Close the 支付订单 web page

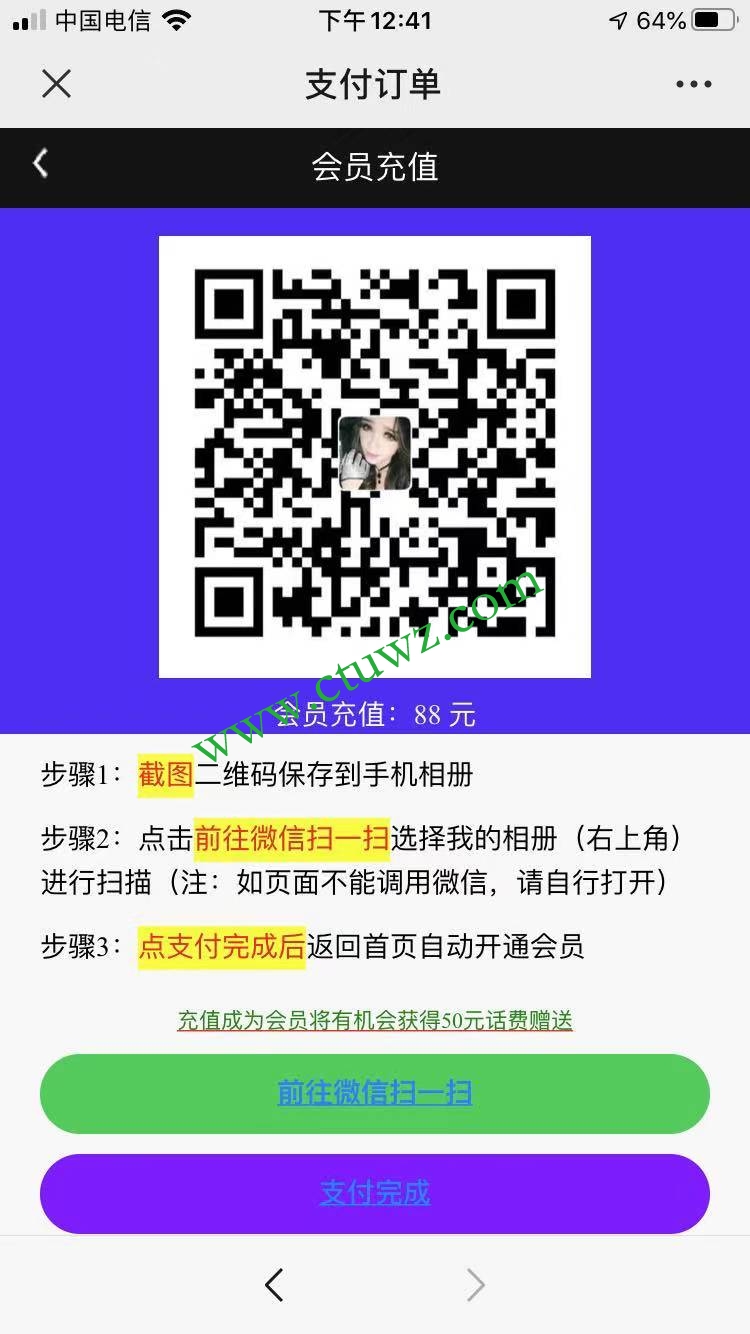tap(57, 84)
